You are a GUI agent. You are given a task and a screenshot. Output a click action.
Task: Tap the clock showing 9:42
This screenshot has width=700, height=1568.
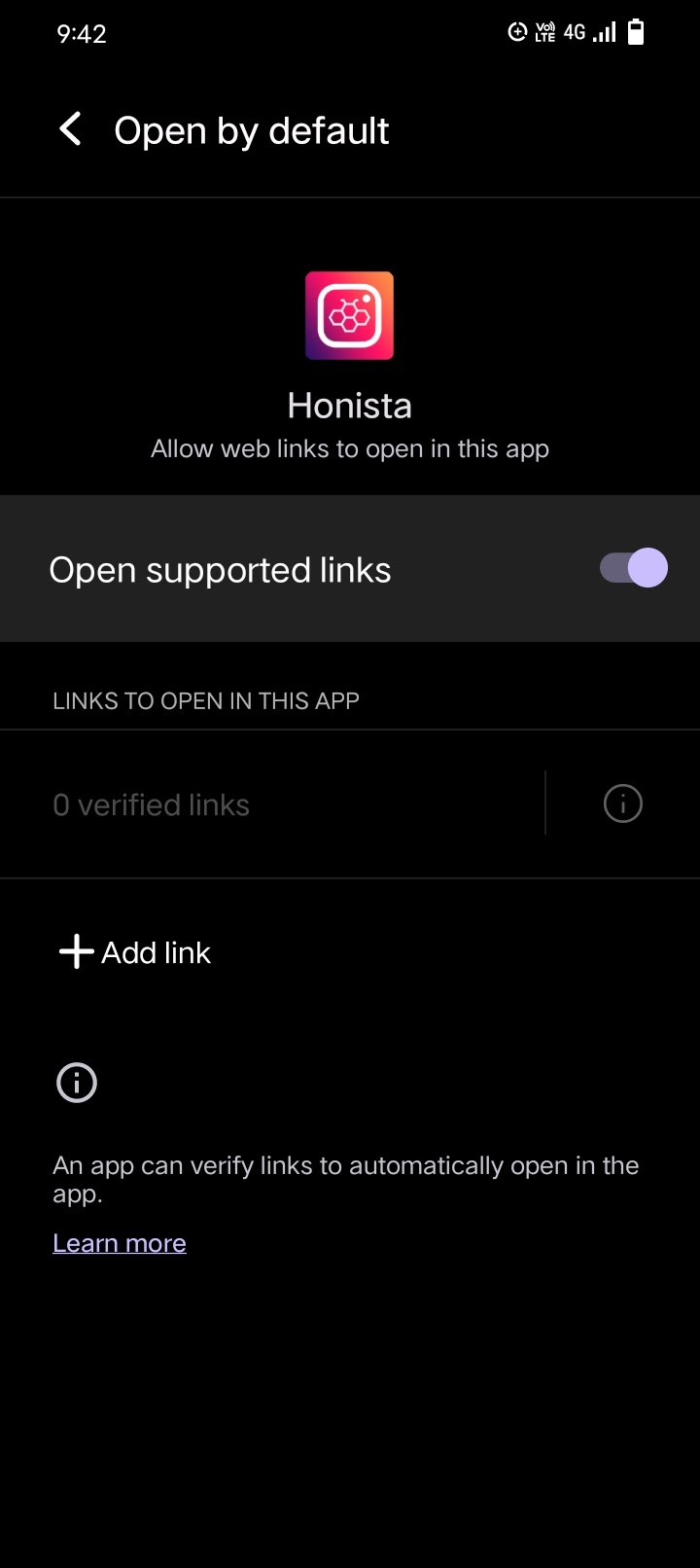click(82, 33)
